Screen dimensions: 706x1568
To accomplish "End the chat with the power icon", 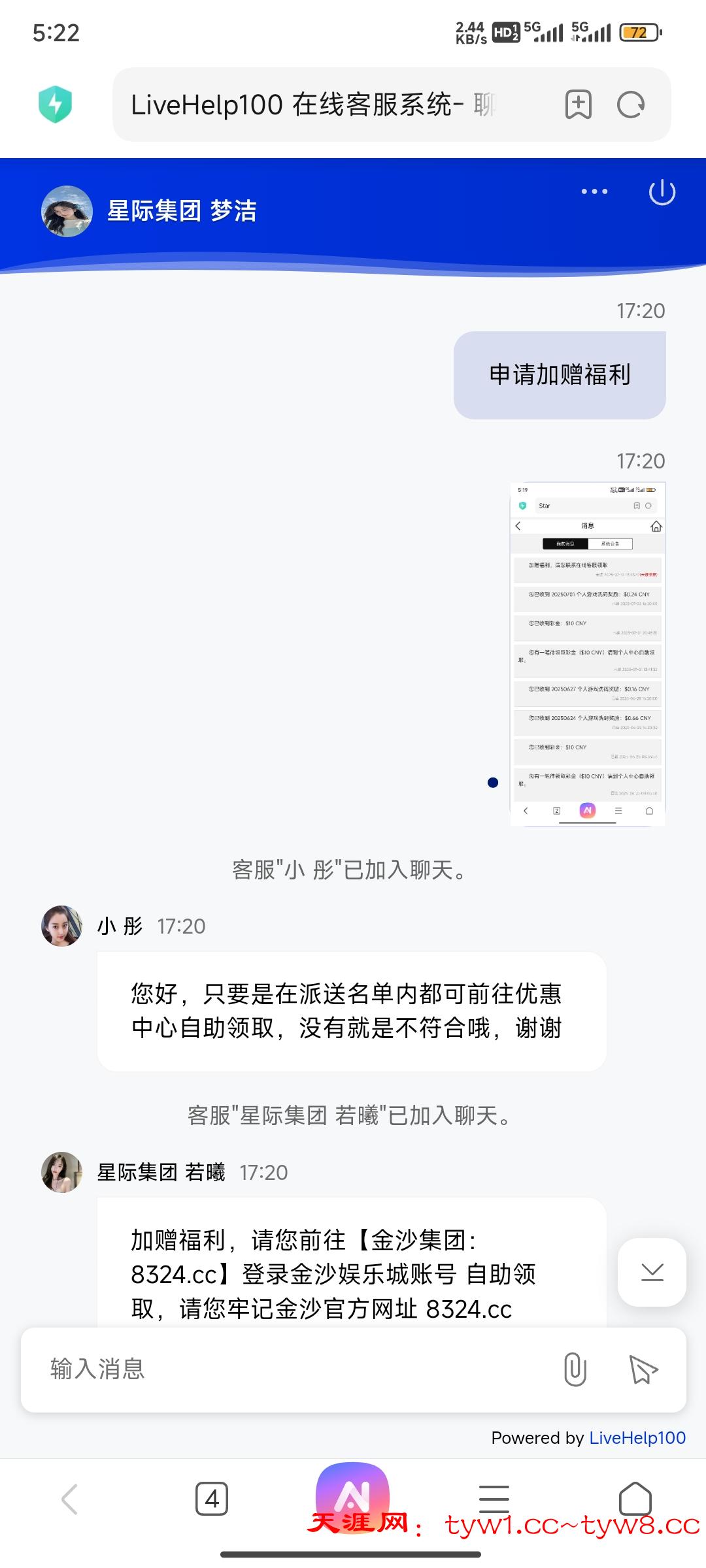I will click(x=662, y=193).
